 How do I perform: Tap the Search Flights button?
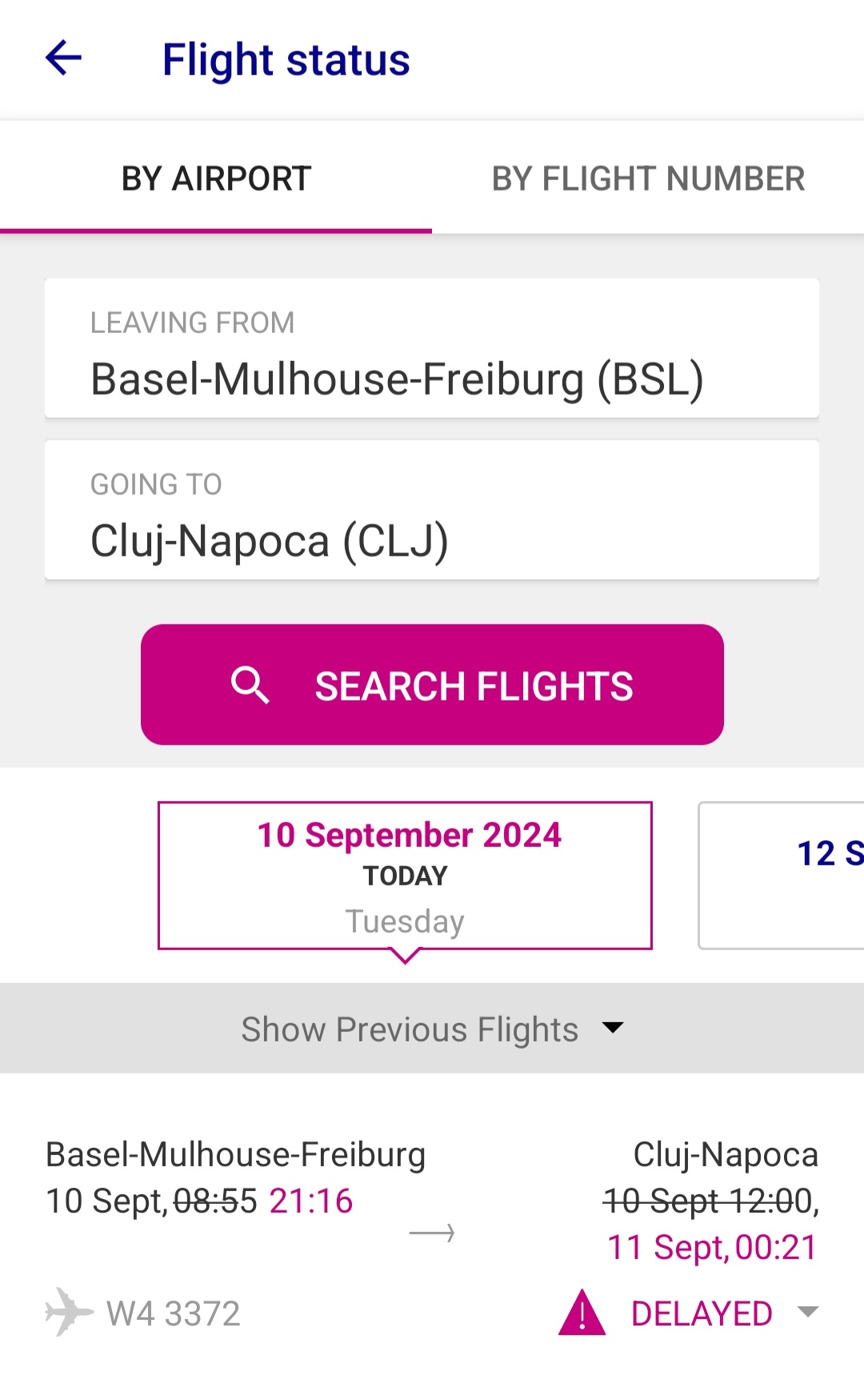click(x=432, y=684)
